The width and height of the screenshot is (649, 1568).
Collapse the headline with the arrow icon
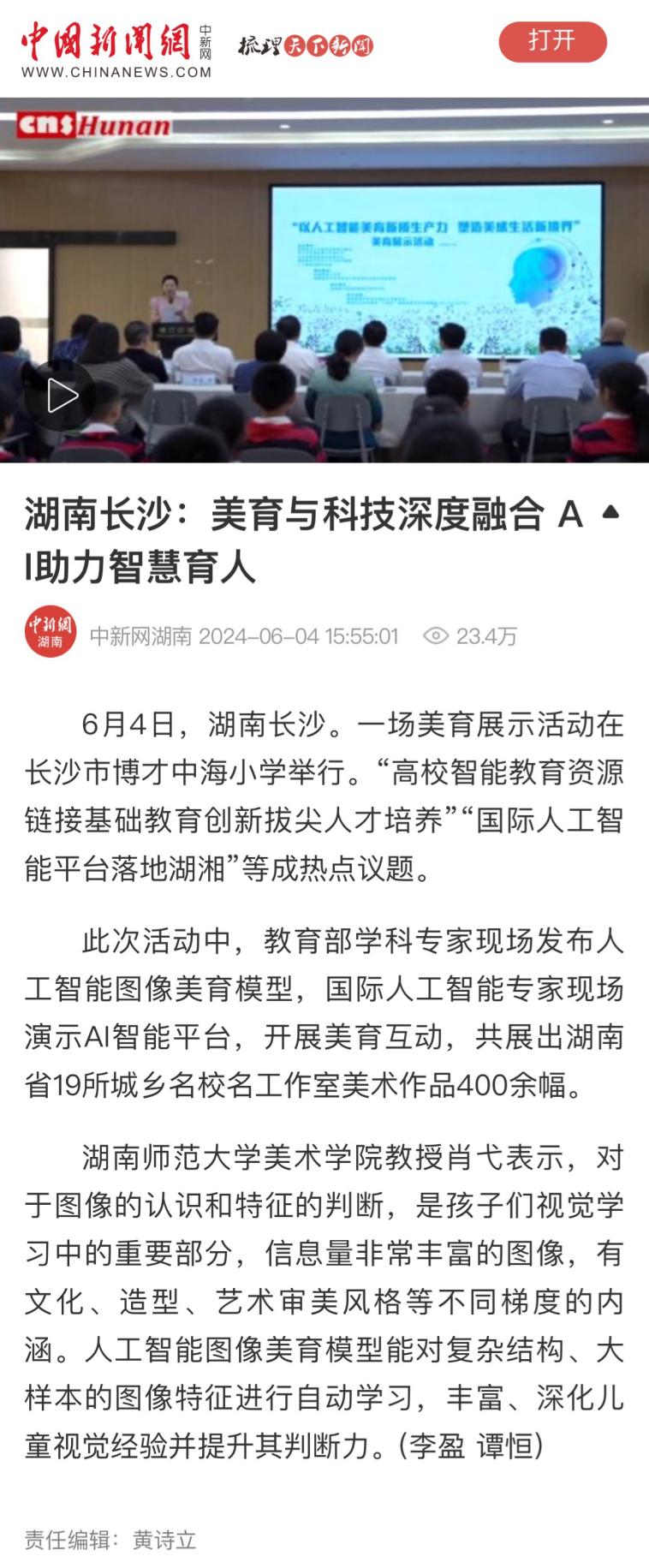pos(610,513)
